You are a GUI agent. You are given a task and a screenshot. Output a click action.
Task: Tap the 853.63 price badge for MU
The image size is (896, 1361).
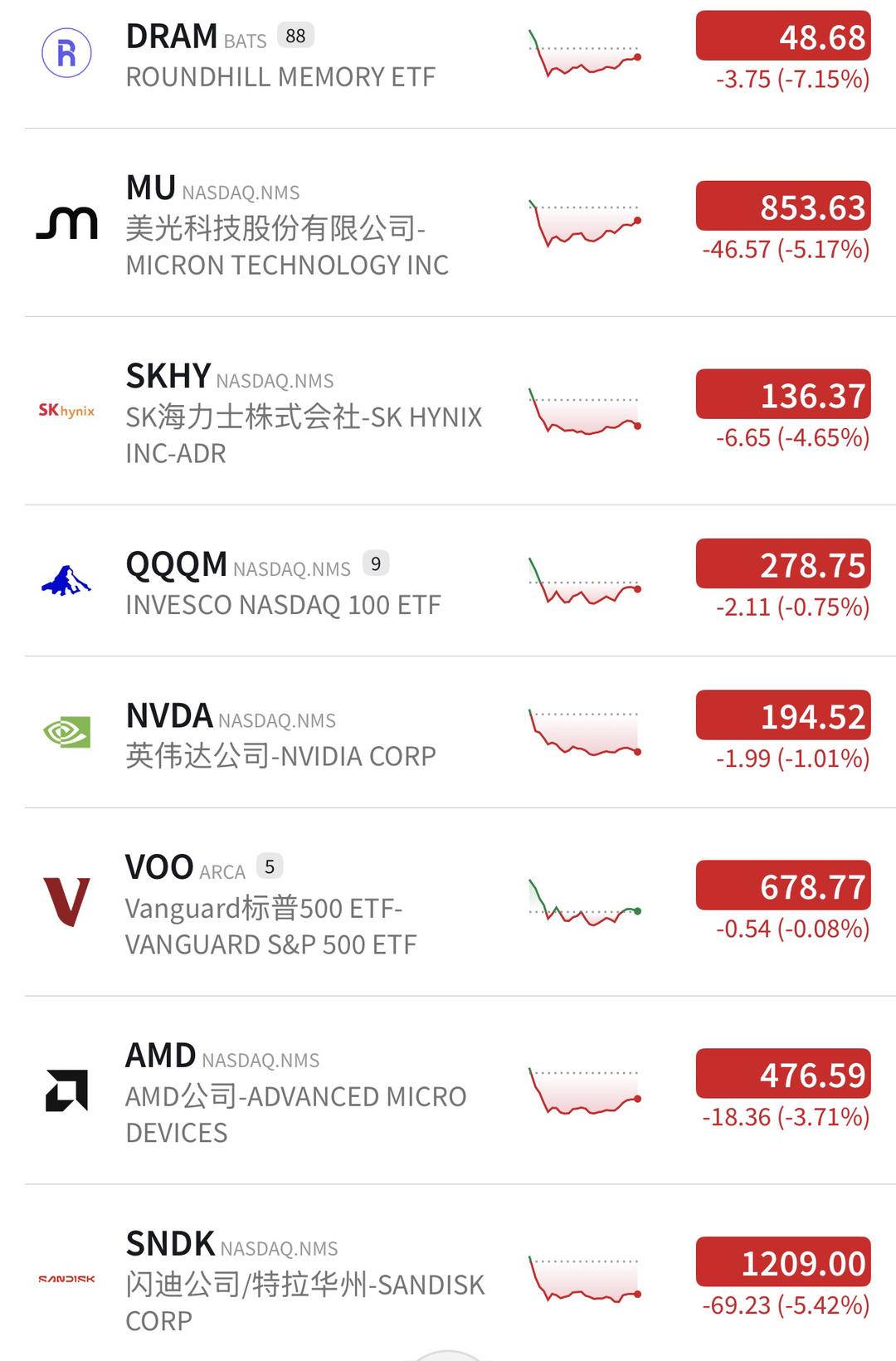point(783,206)
